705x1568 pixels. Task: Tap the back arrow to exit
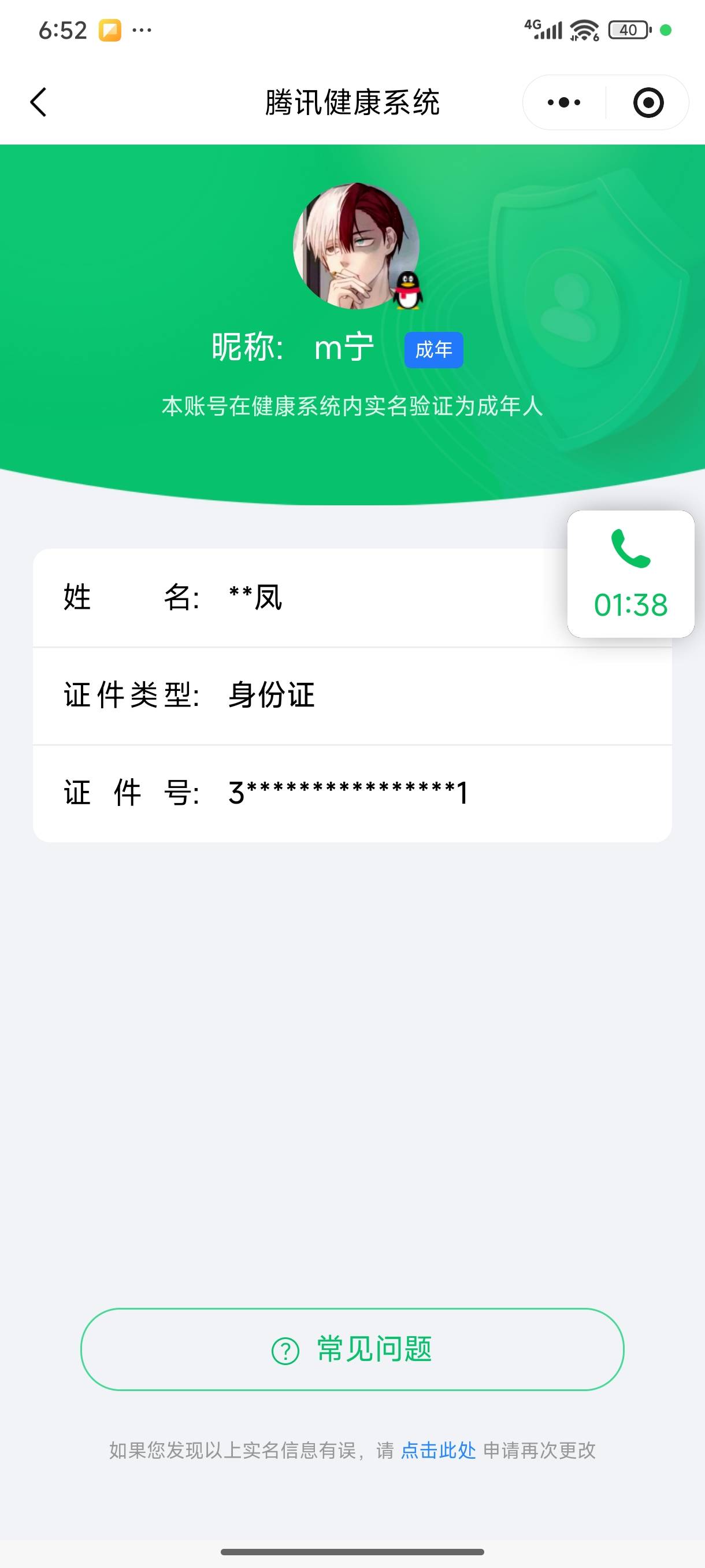(x=39, y=102)
